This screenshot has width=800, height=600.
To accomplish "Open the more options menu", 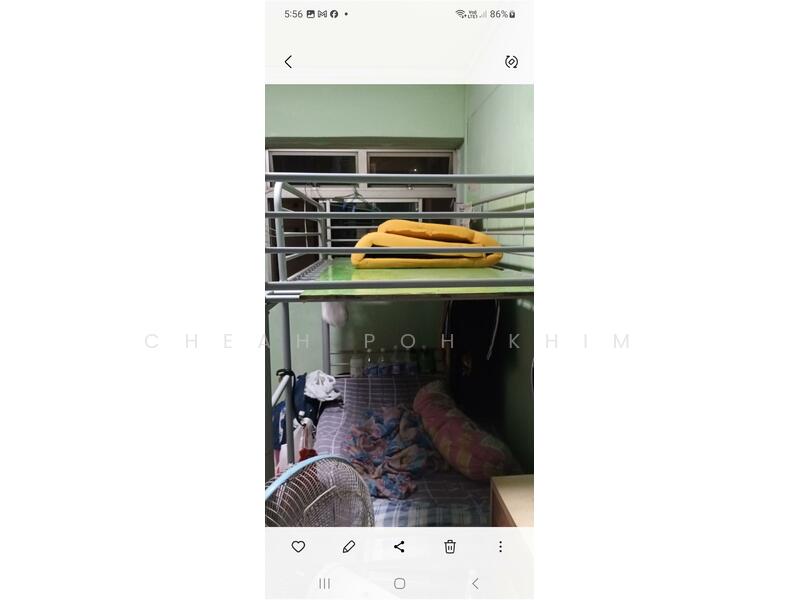I will (x=500, y=547).
